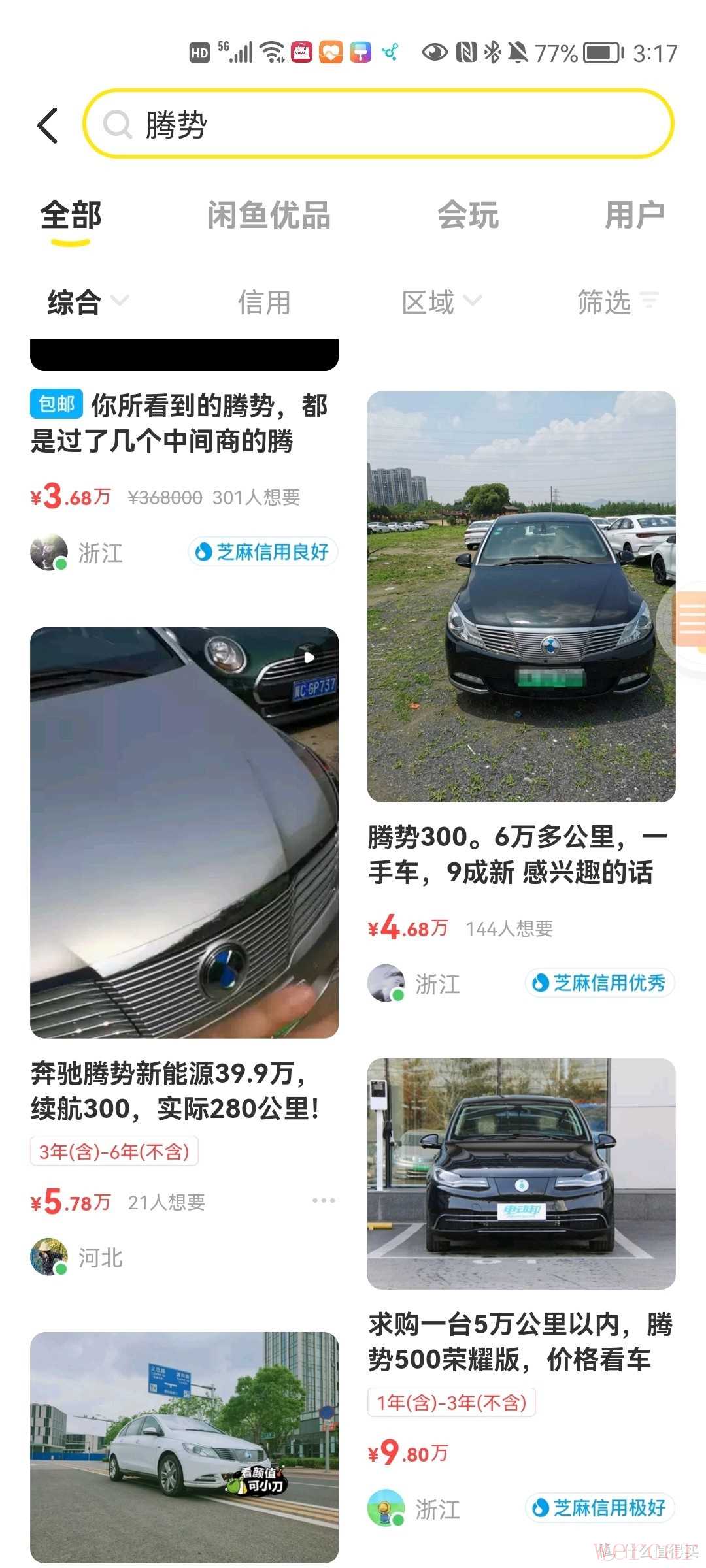
Task: Open the 用户 tab
Action: [x=634, y=216]
